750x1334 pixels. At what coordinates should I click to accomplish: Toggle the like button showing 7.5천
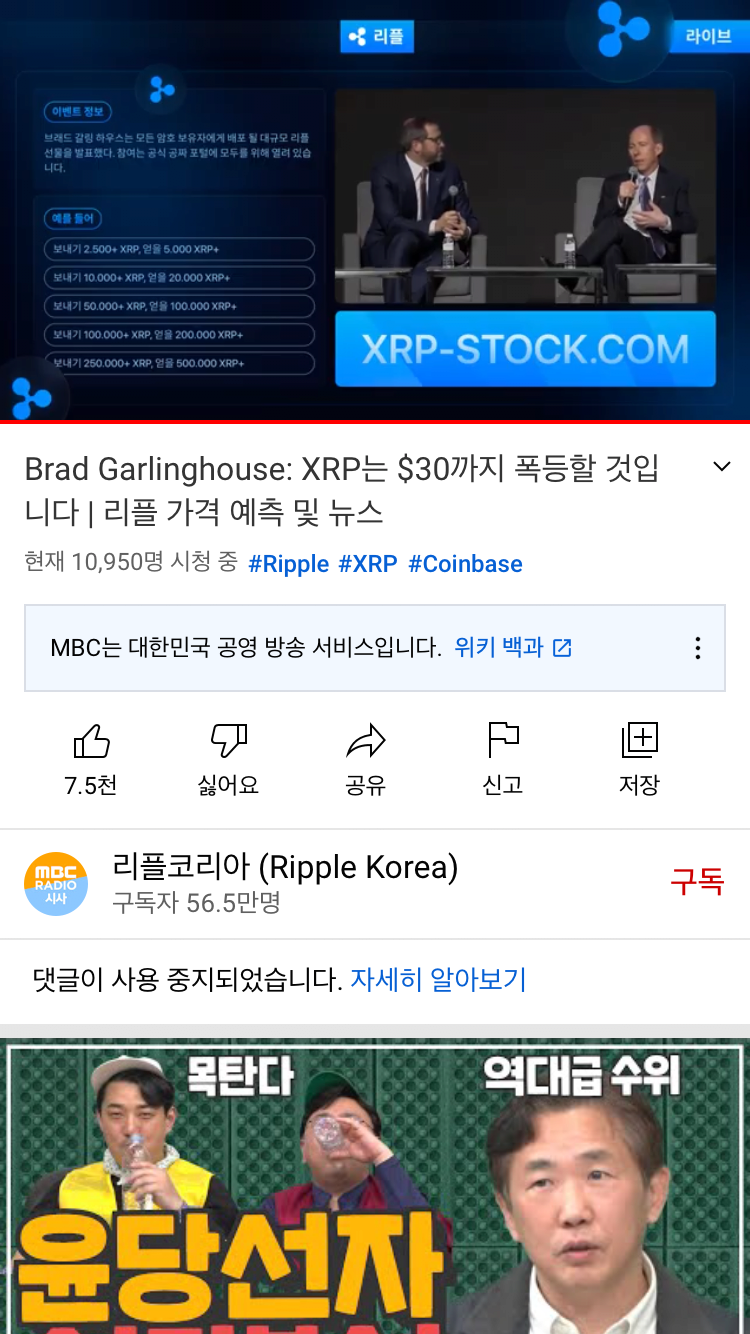[x=92, y=742]
